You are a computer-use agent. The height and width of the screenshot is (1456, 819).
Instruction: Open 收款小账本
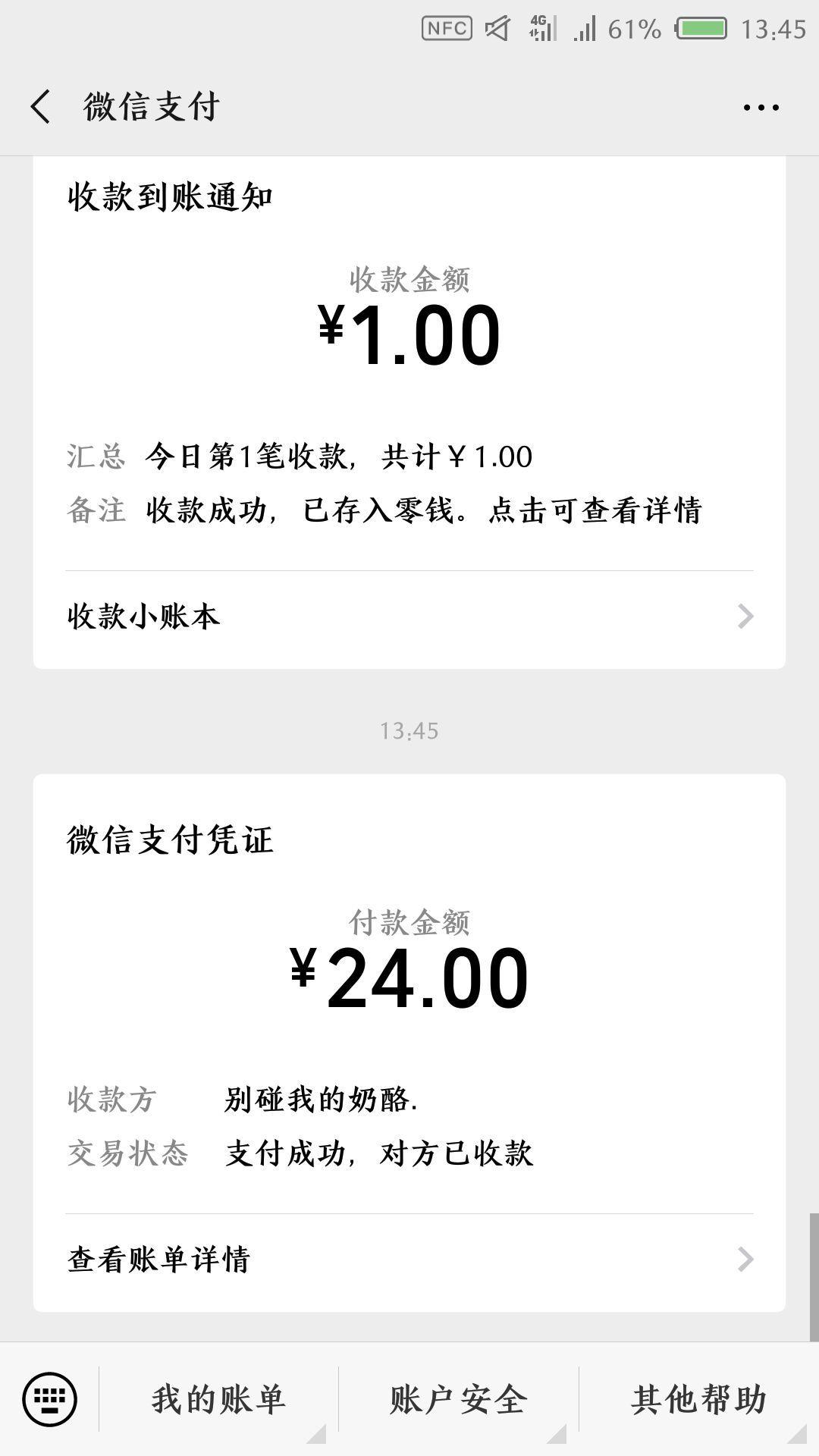click(409, 617)
